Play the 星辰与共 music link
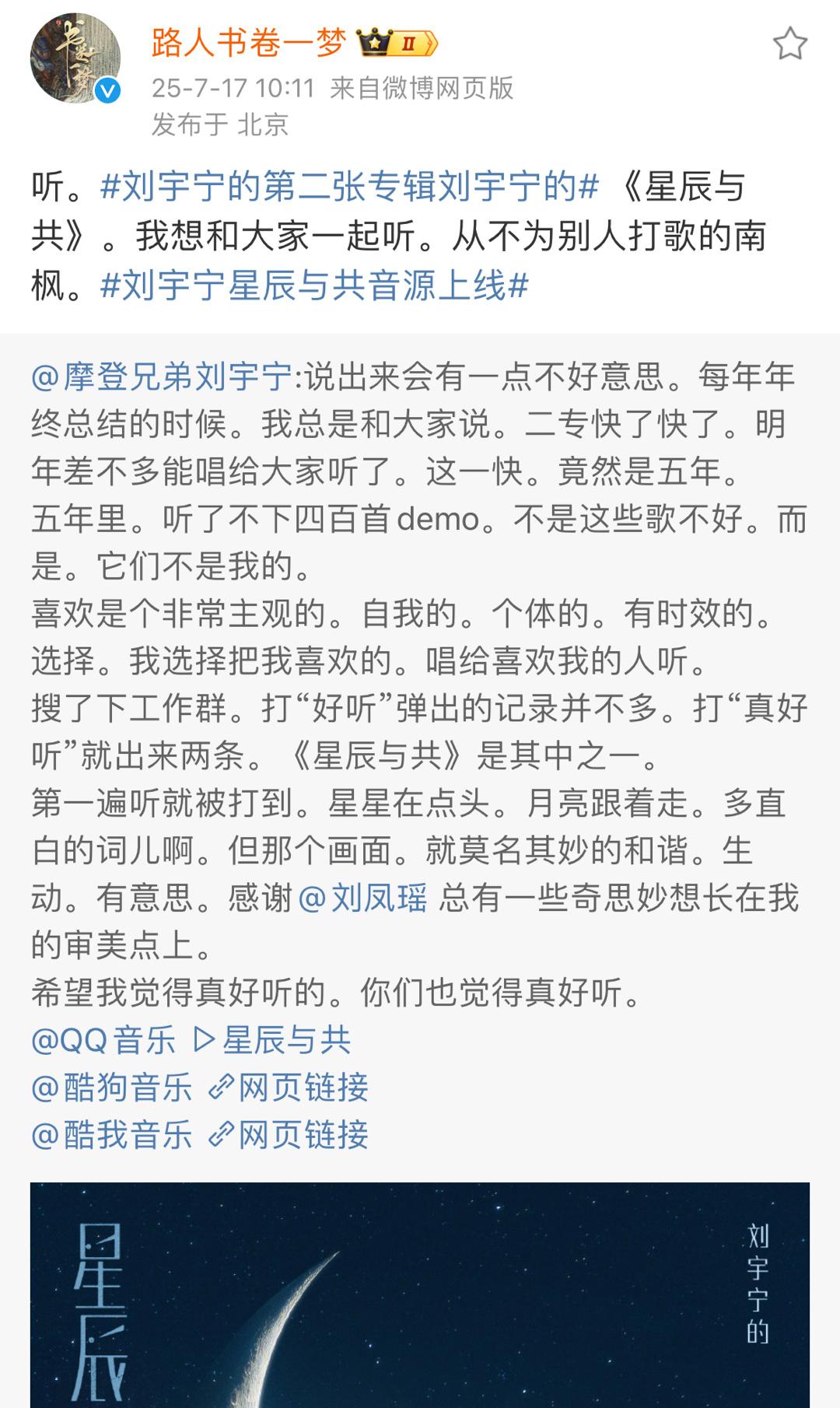The width and height of the screenshot is (840, 1408). (271, 1040)
